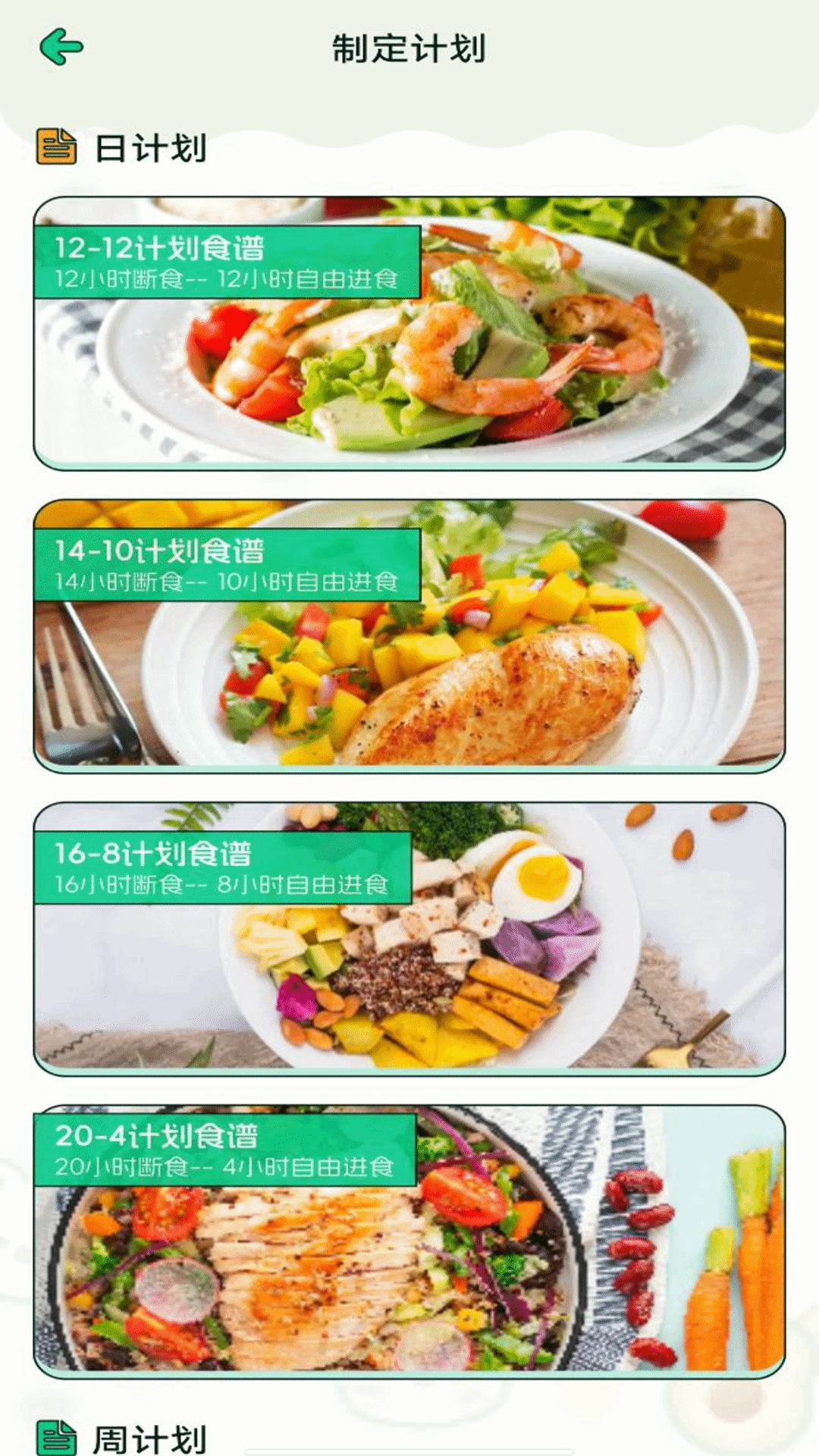Select the 14-10计划食谱 plan card
This screenshot has width=819, height=1456.
(x=409, y=635)
